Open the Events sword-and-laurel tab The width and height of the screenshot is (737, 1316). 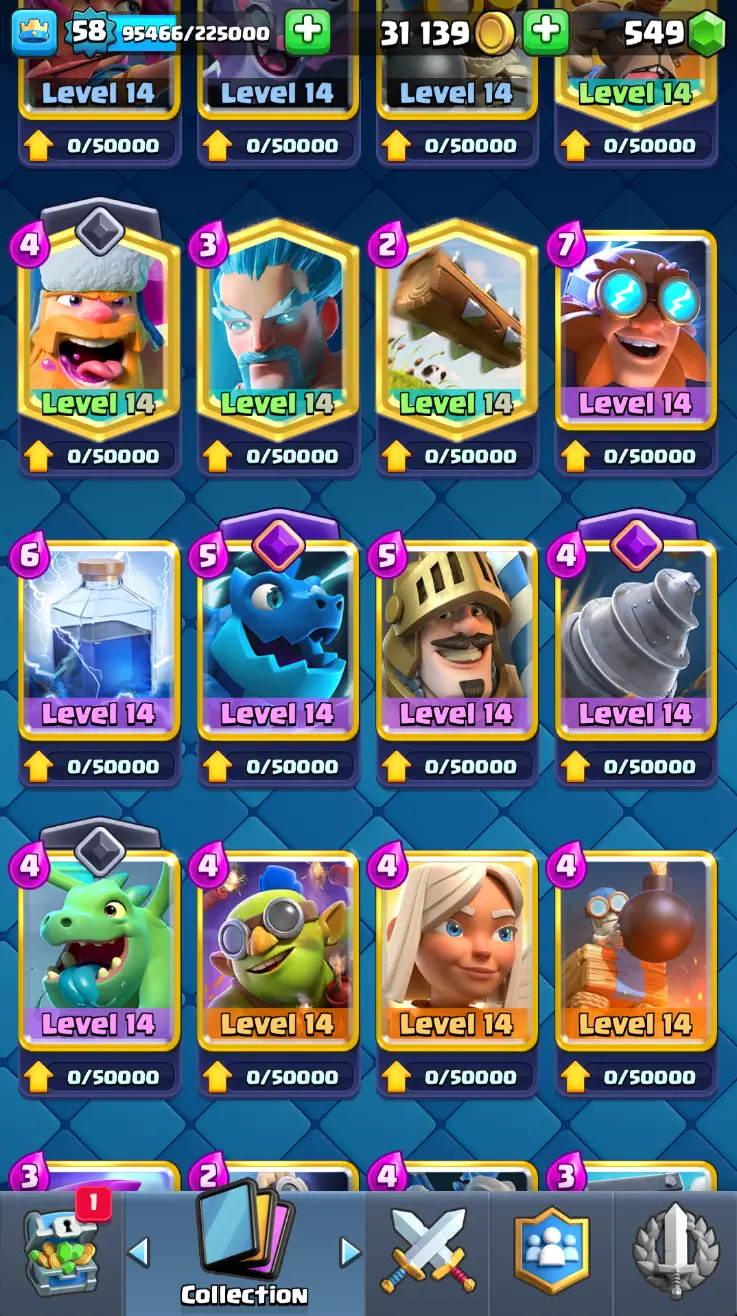675,1252
